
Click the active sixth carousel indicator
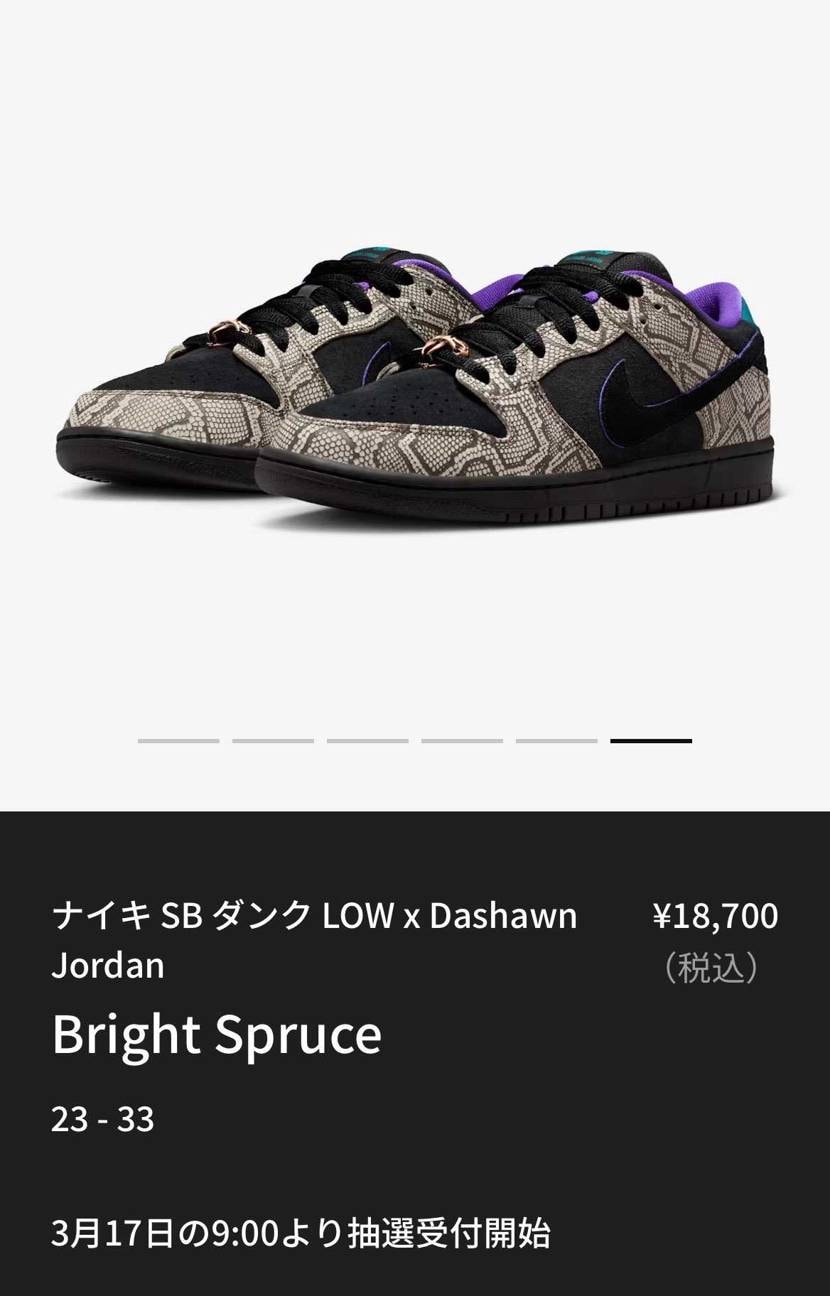[x=651, y=741]
